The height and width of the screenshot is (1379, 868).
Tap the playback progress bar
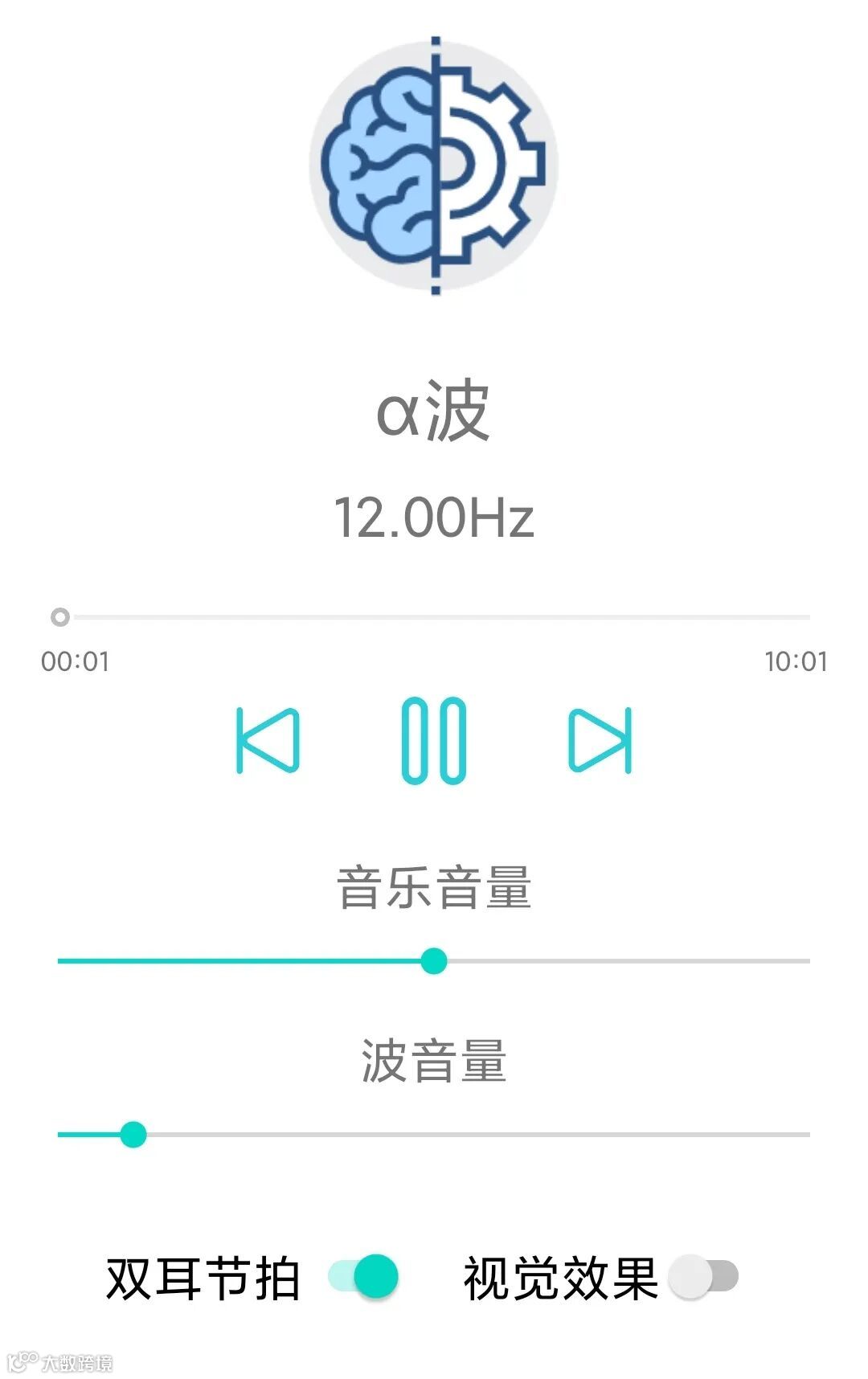point(434,617)
